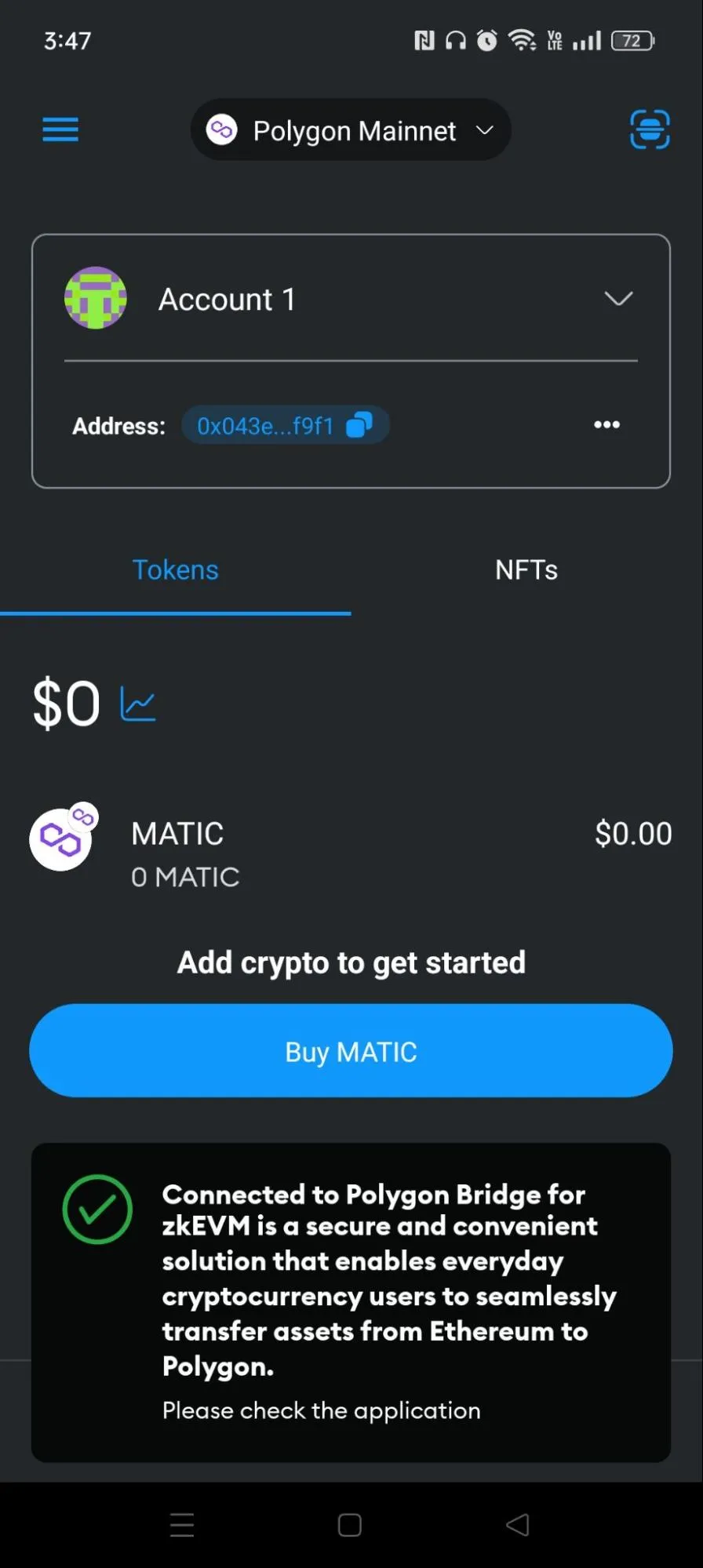This screenshot has width=703, height=1568.
Task: Open the account options three-dot menu
Action: coord(606,425)
